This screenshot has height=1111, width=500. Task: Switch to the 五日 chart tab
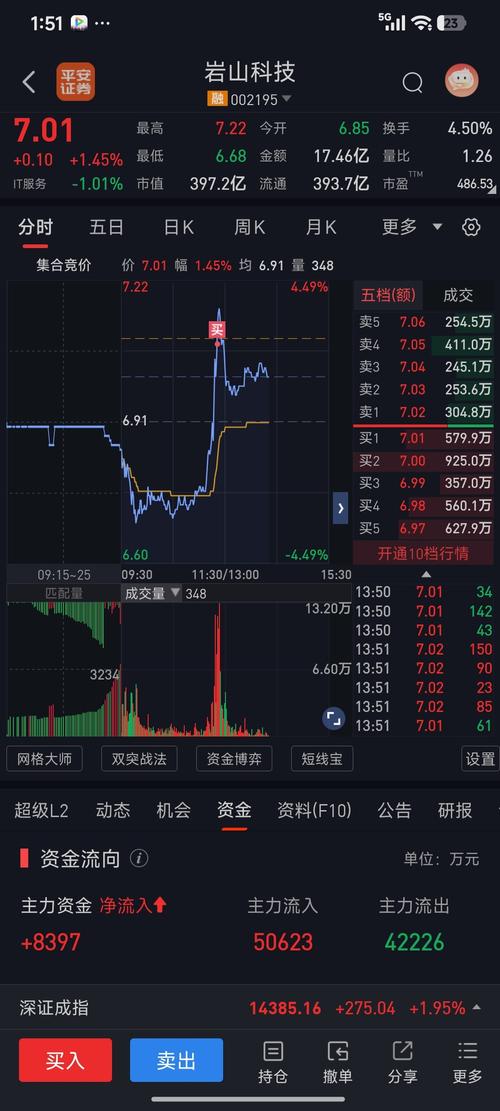coord(106,227)
